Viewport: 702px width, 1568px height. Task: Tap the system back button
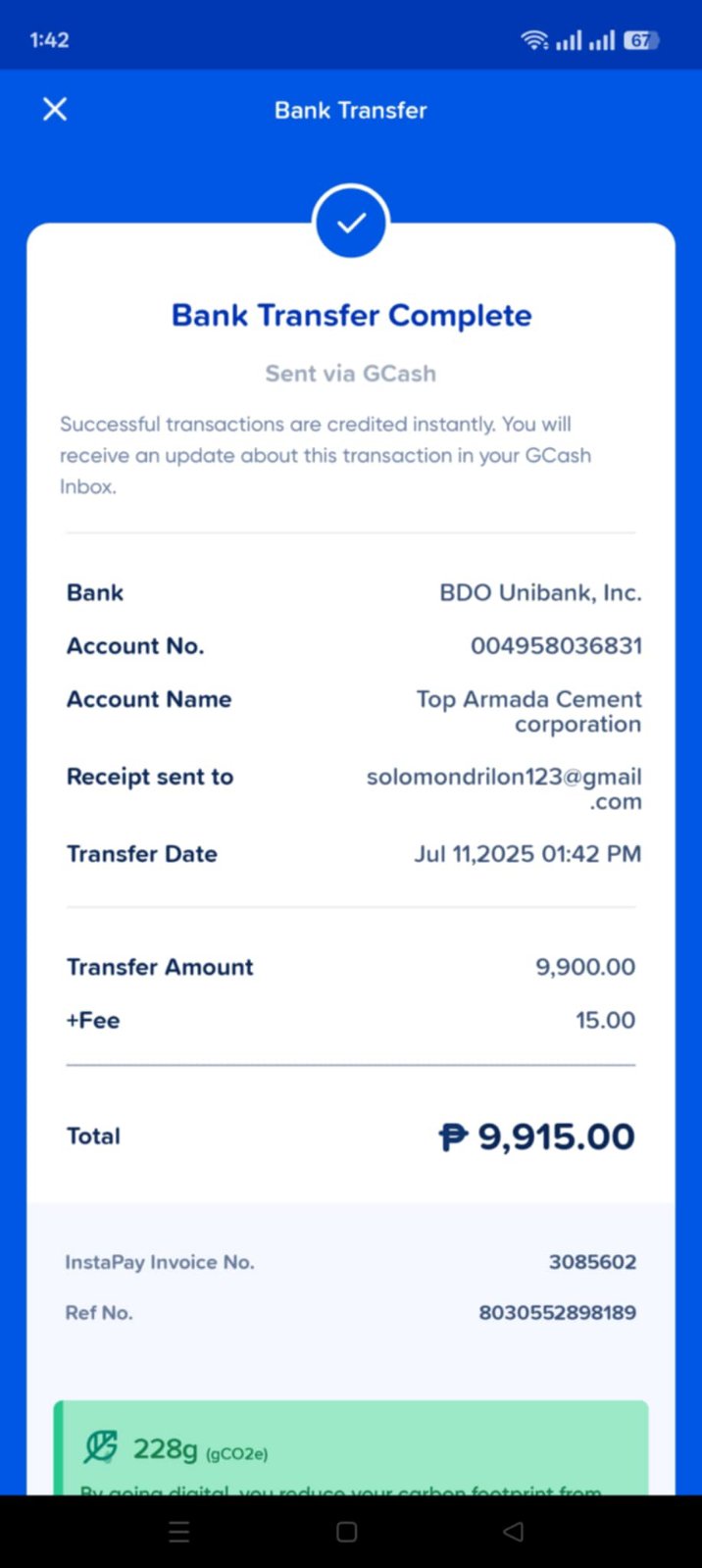coord(513,1532)
